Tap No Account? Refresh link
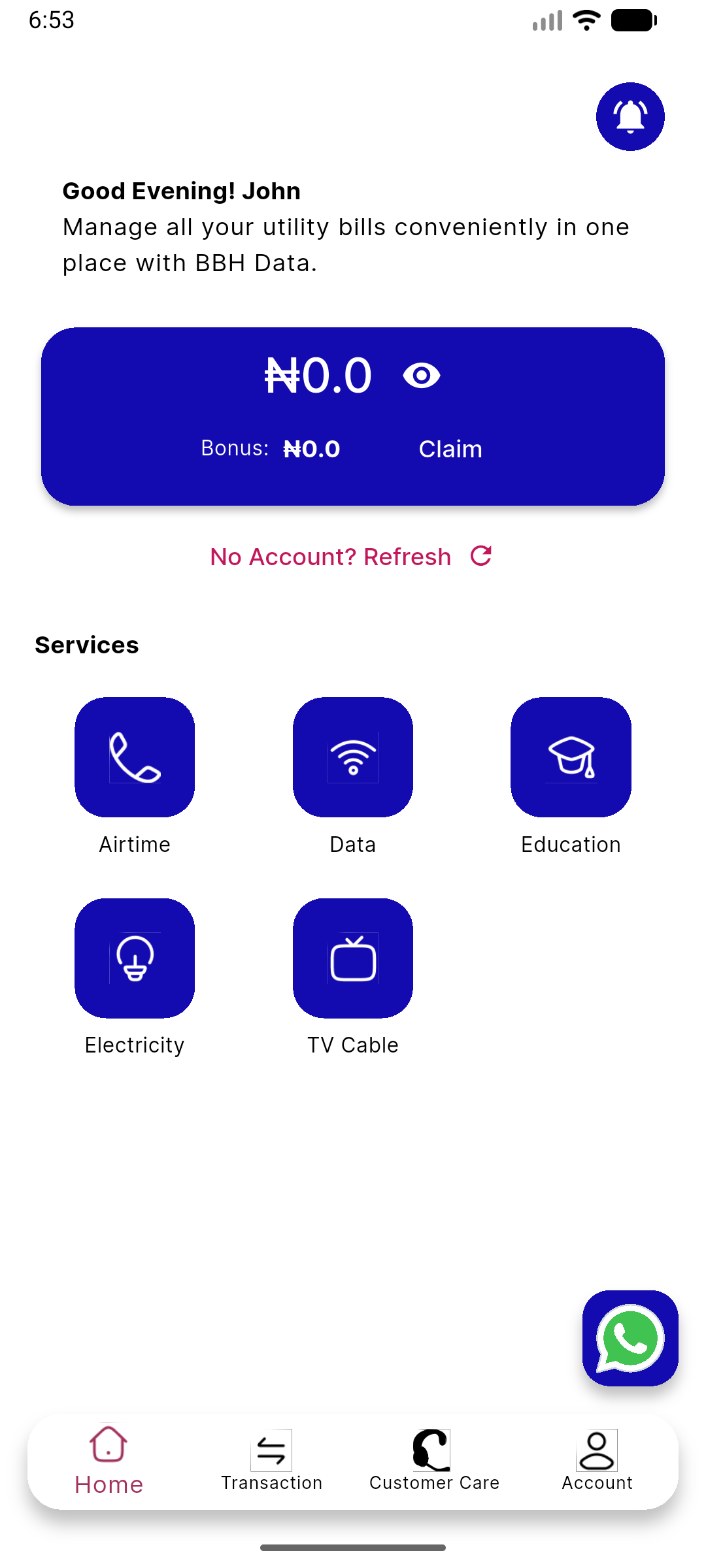 click(x=352, y=557)
